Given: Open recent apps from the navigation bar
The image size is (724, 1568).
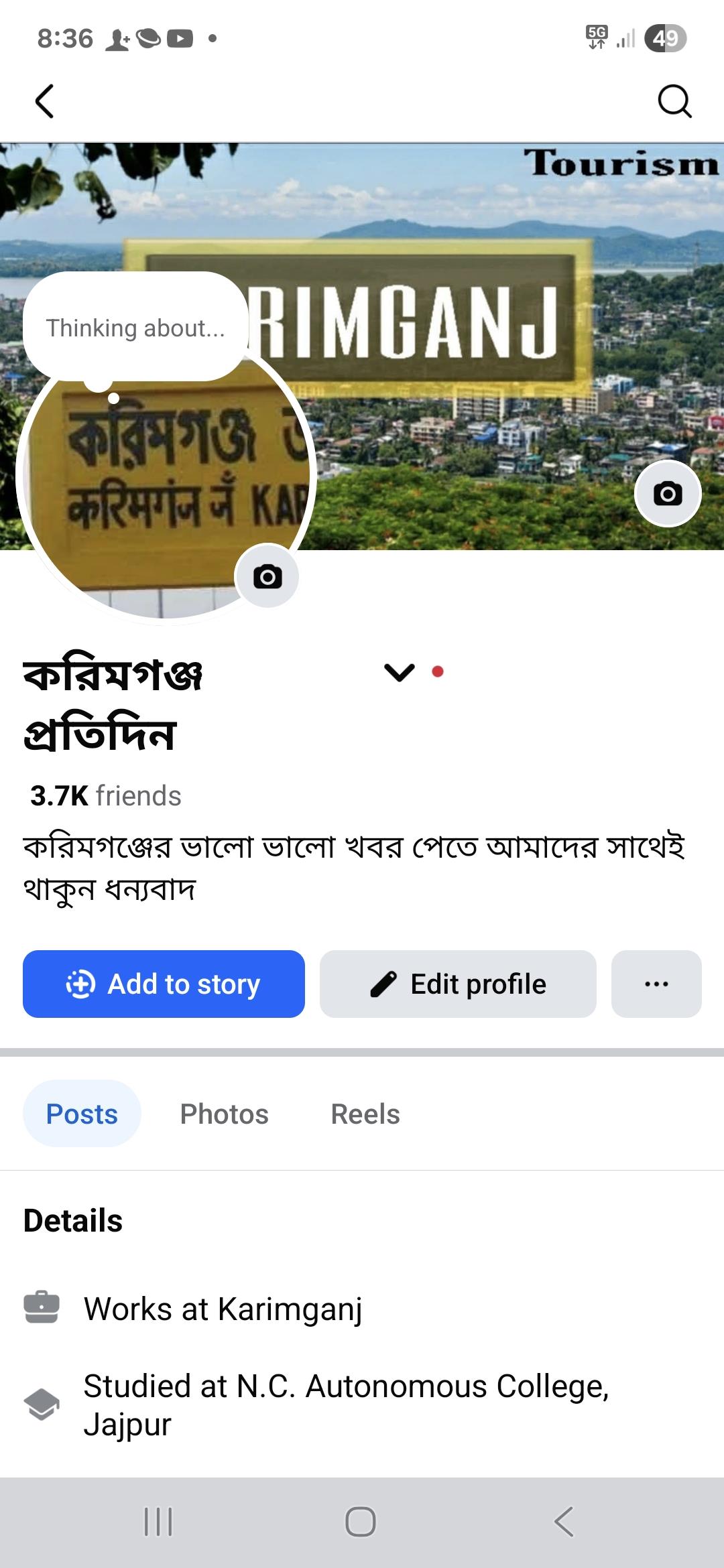Looking at the screenshot, I should pos(159,1521).
